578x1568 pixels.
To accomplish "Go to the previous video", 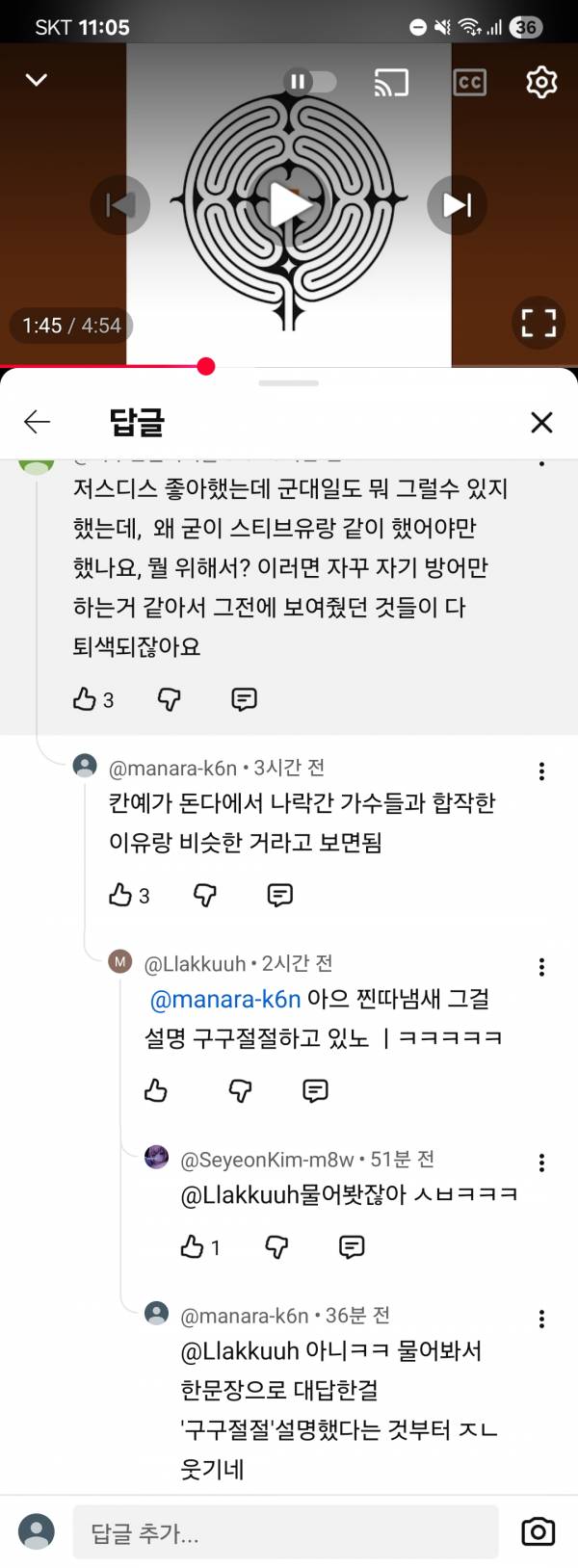I will [120, 204].
